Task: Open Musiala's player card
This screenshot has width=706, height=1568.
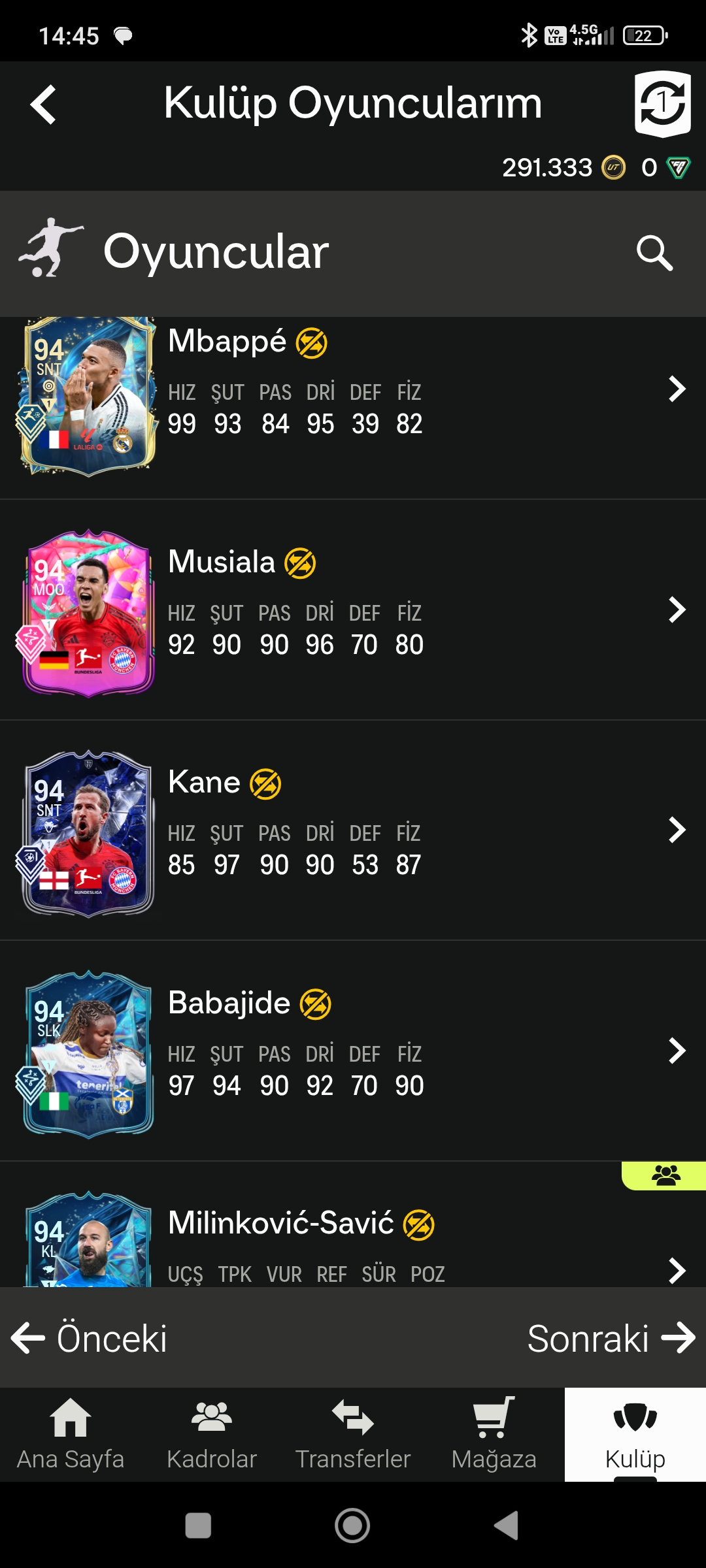Action: [x=353, y=610]
